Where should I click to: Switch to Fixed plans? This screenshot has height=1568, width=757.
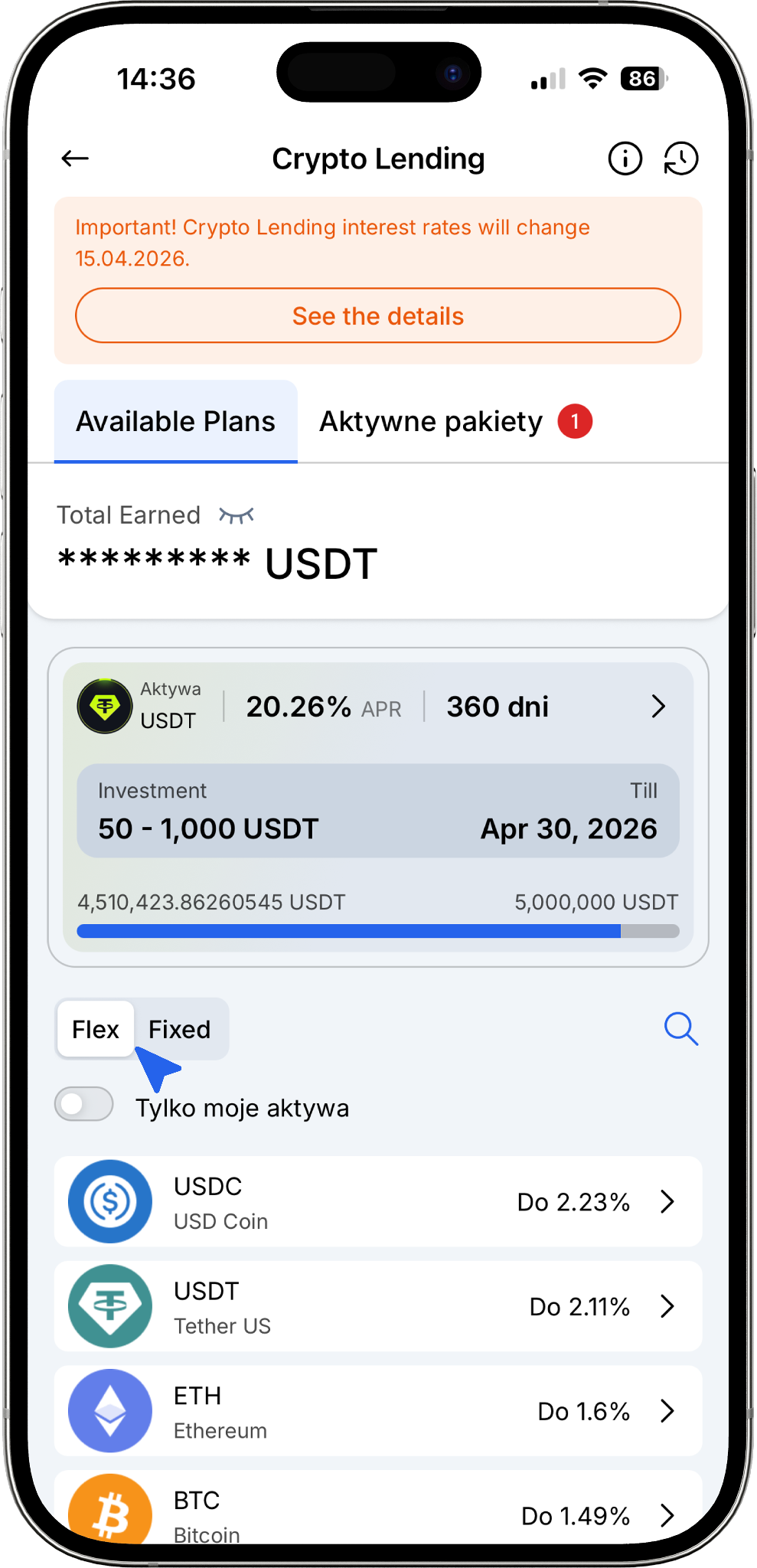click(180, 1029)
